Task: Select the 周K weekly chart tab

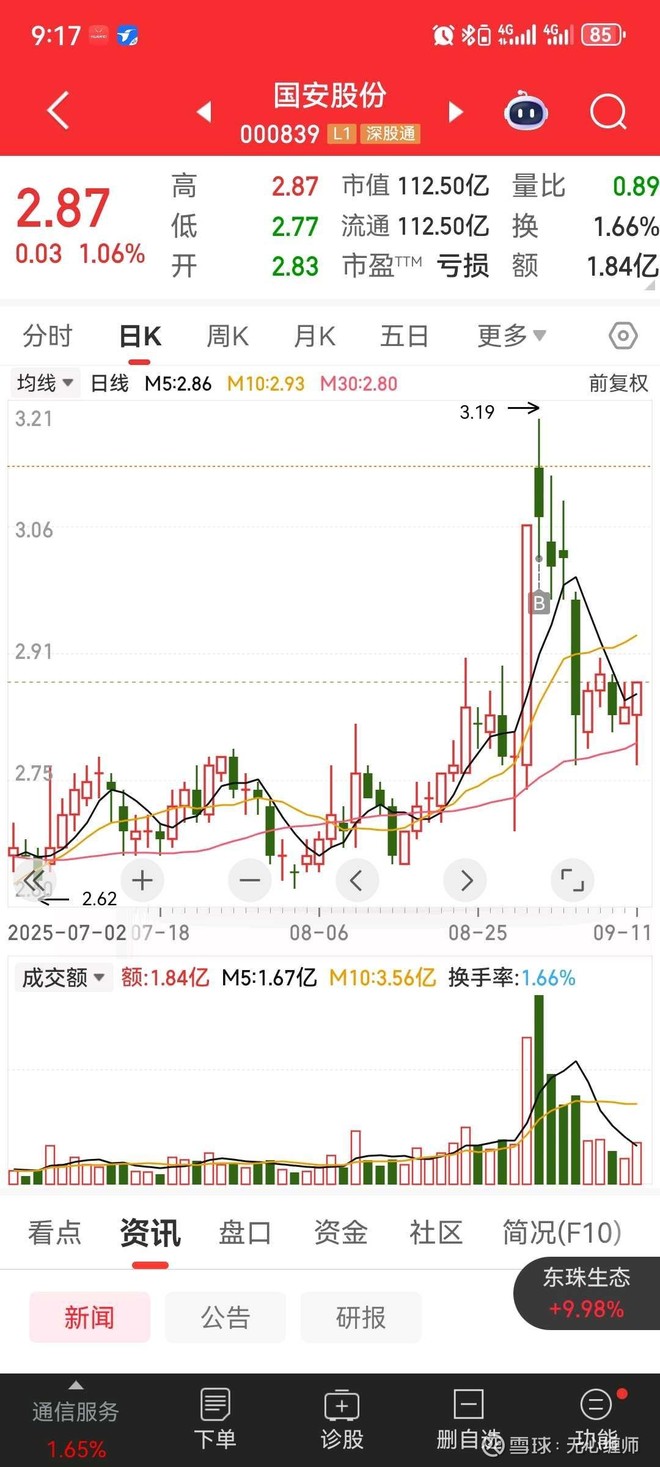Action: click(x=227, y=336)
